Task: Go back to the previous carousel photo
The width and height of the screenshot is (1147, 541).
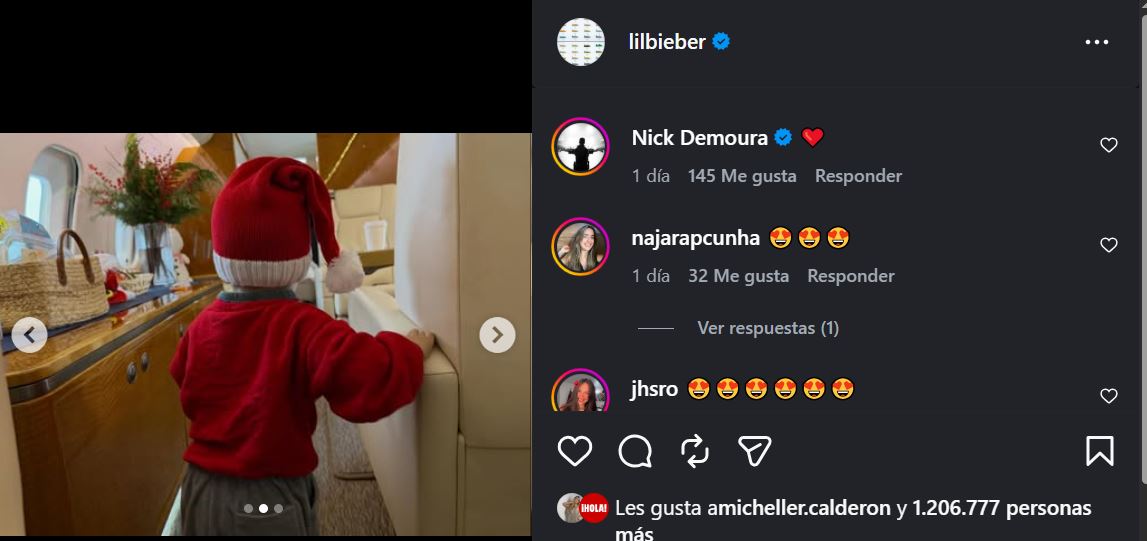Action: coord(30,335)
